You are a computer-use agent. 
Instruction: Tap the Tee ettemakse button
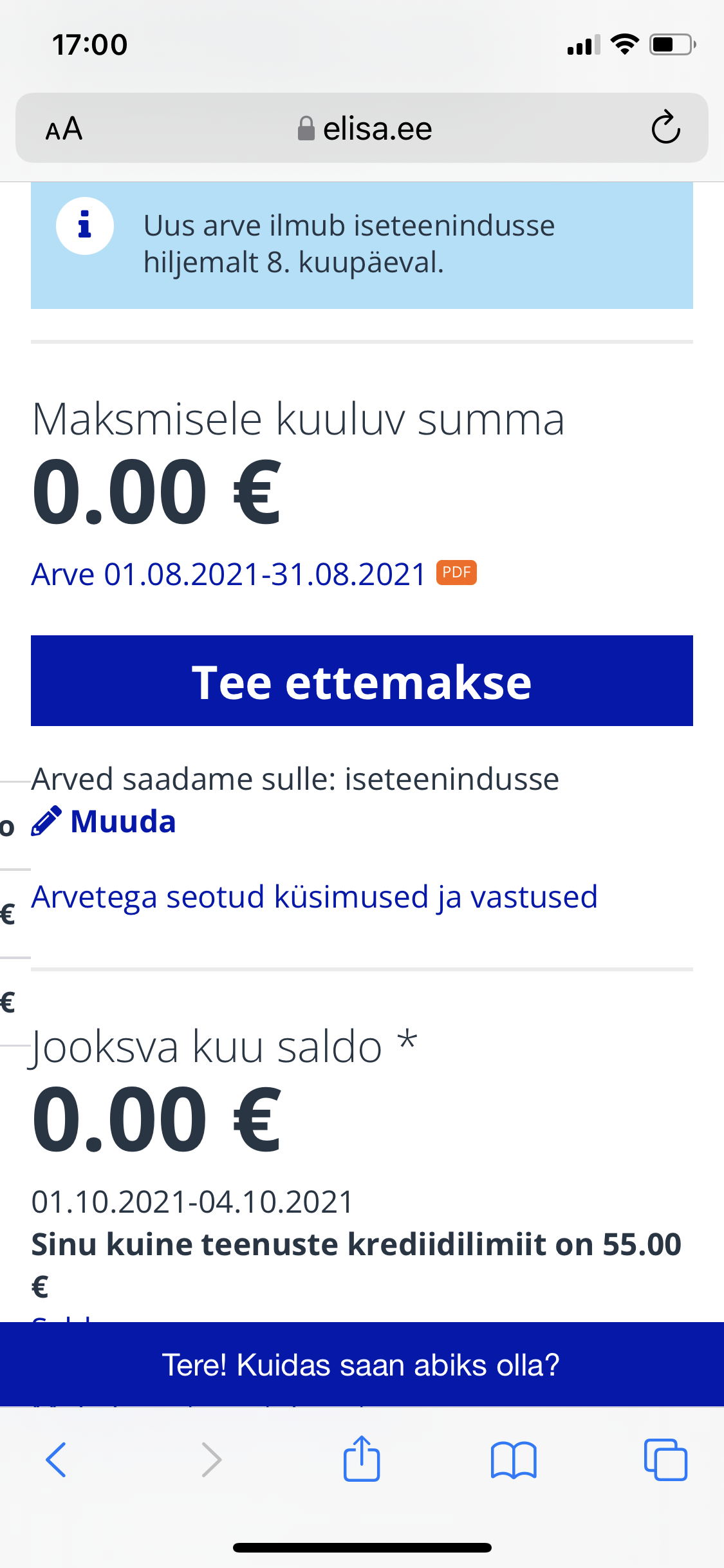(362, 680)
